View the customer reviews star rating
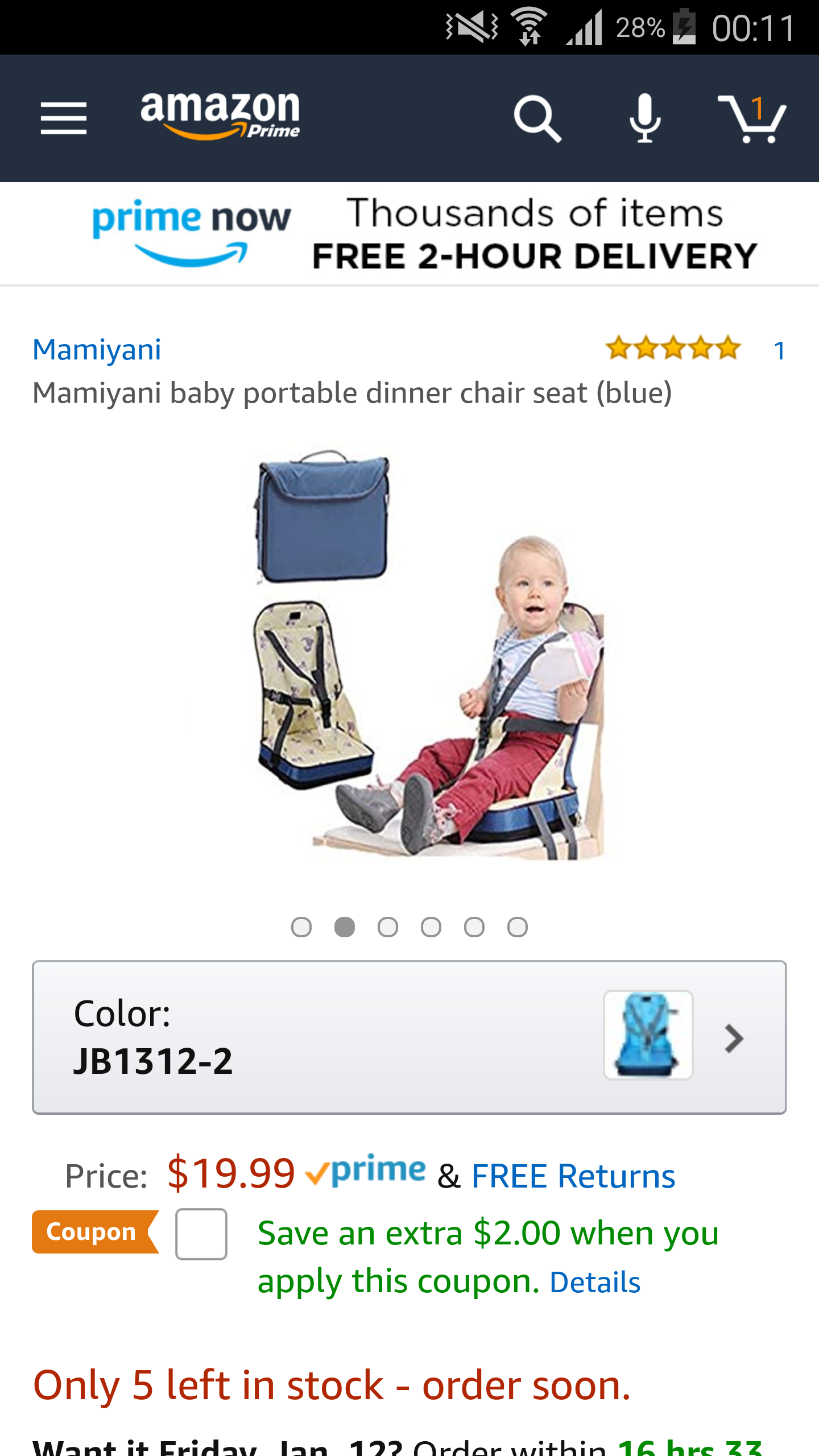Image resolution: width=819 pixels, height=1456 pixels. [673, 348]
